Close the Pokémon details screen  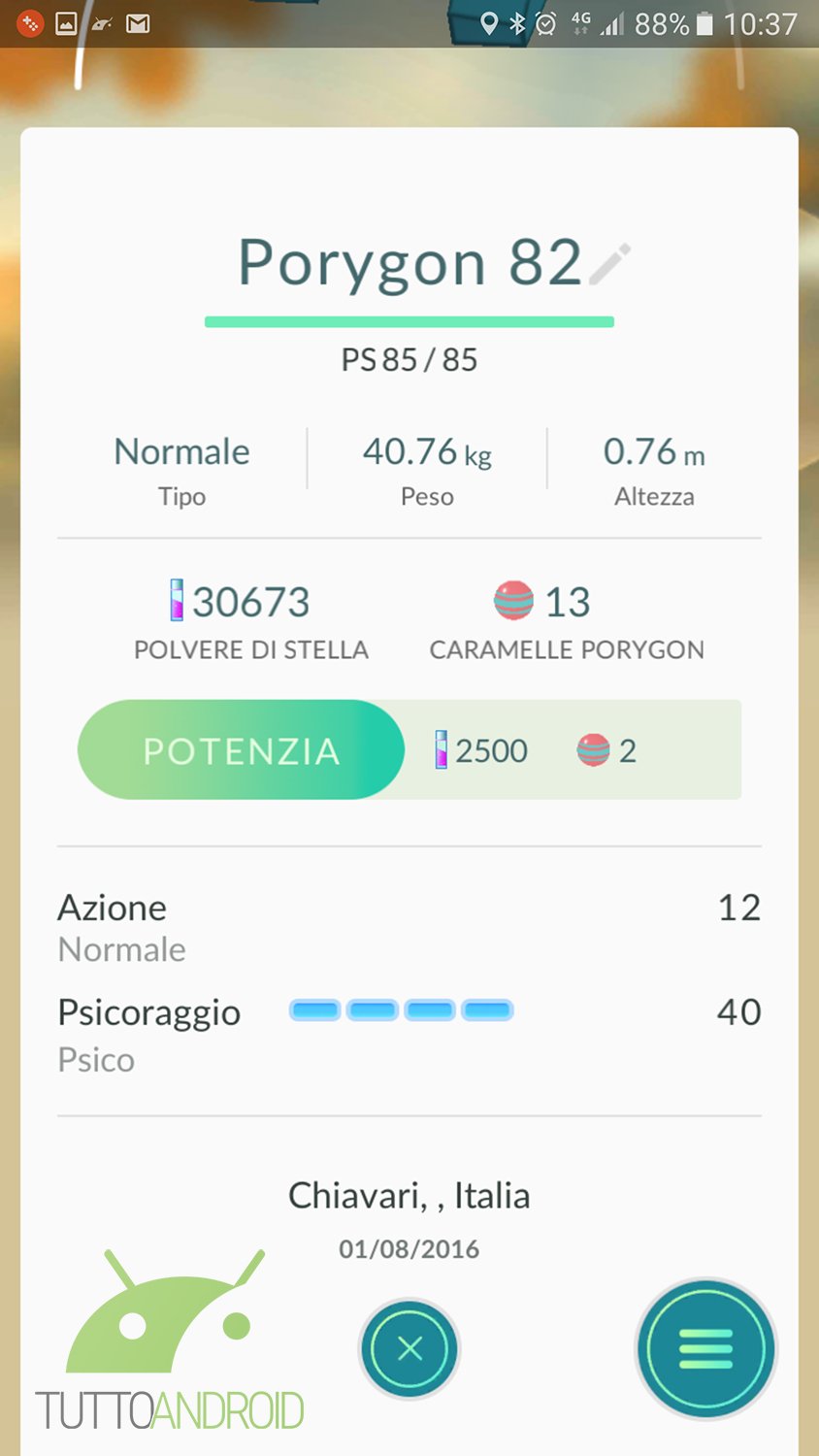pyautogui.click(x=409, y=1348)
